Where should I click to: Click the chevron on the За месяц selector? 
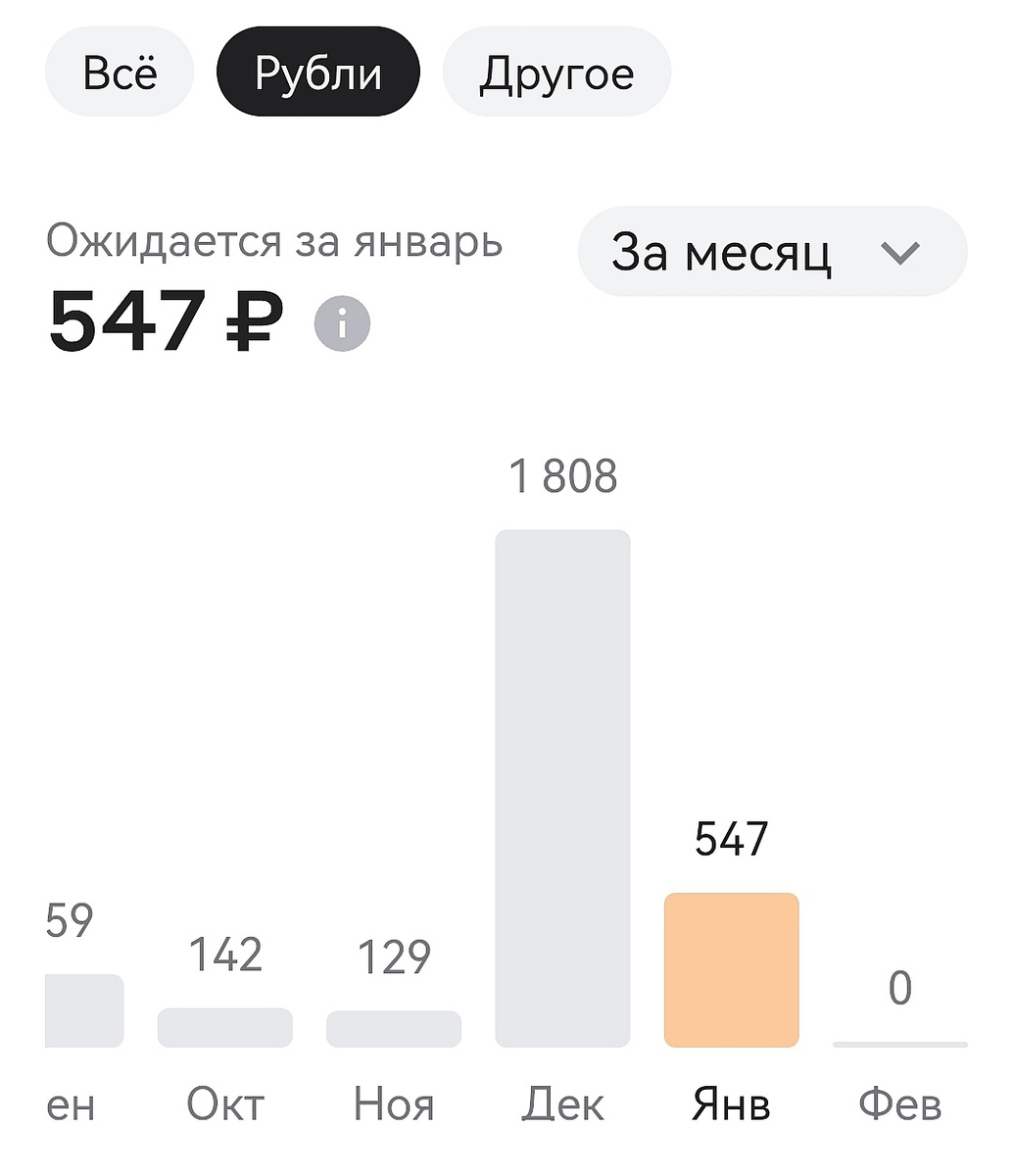(x=902, y=252)
